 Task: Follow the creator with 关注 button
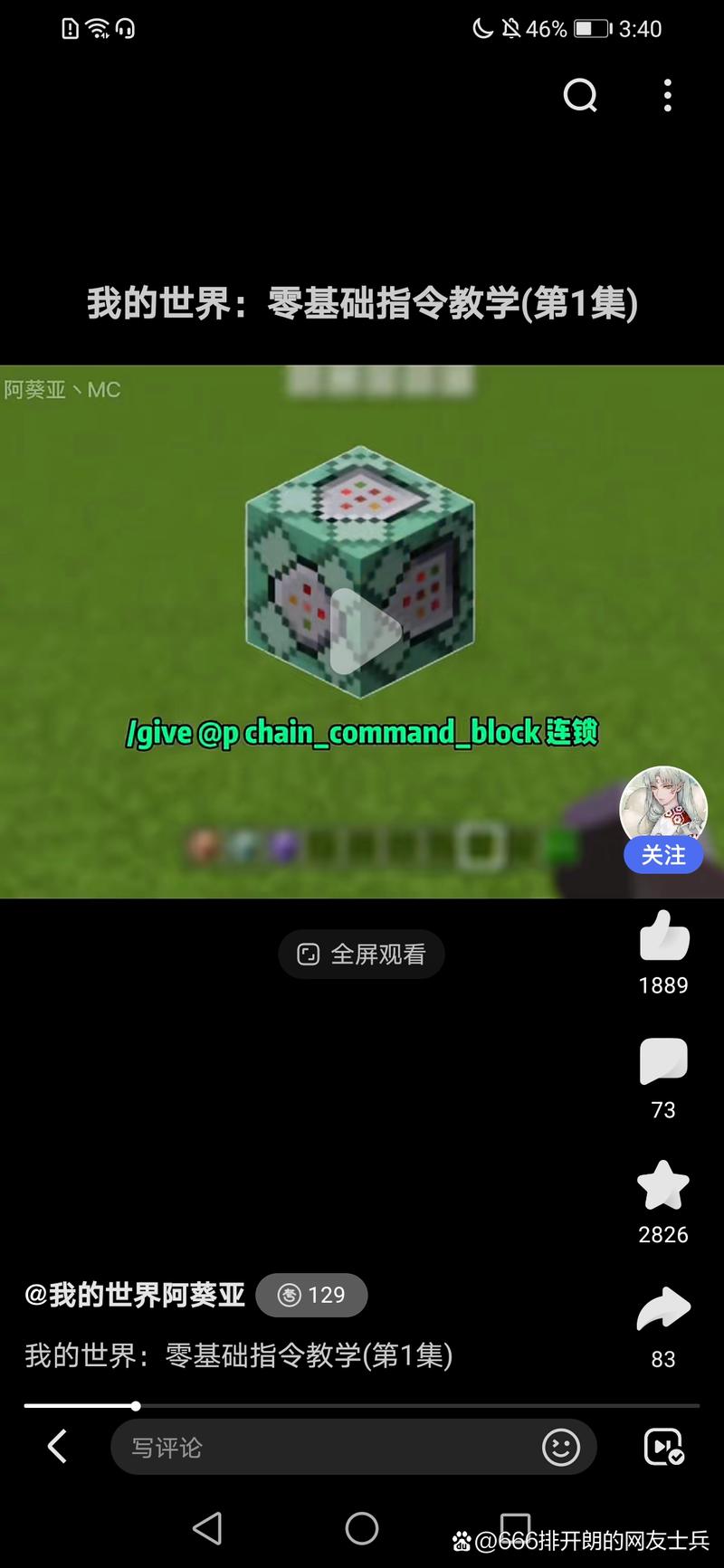662,855
